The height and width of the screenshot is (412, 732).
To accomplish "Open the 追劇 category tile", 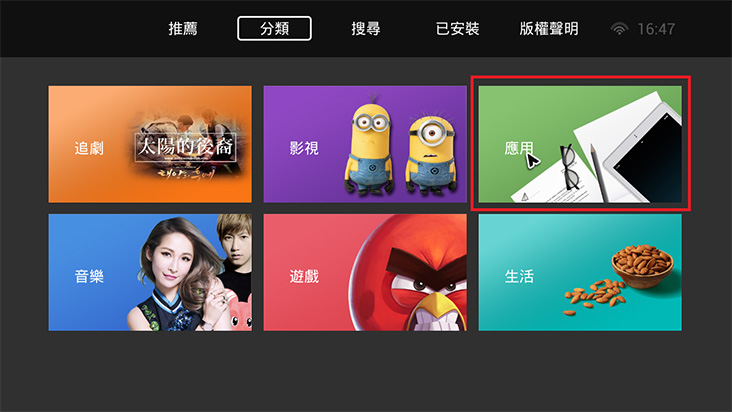I will (150, 144).
